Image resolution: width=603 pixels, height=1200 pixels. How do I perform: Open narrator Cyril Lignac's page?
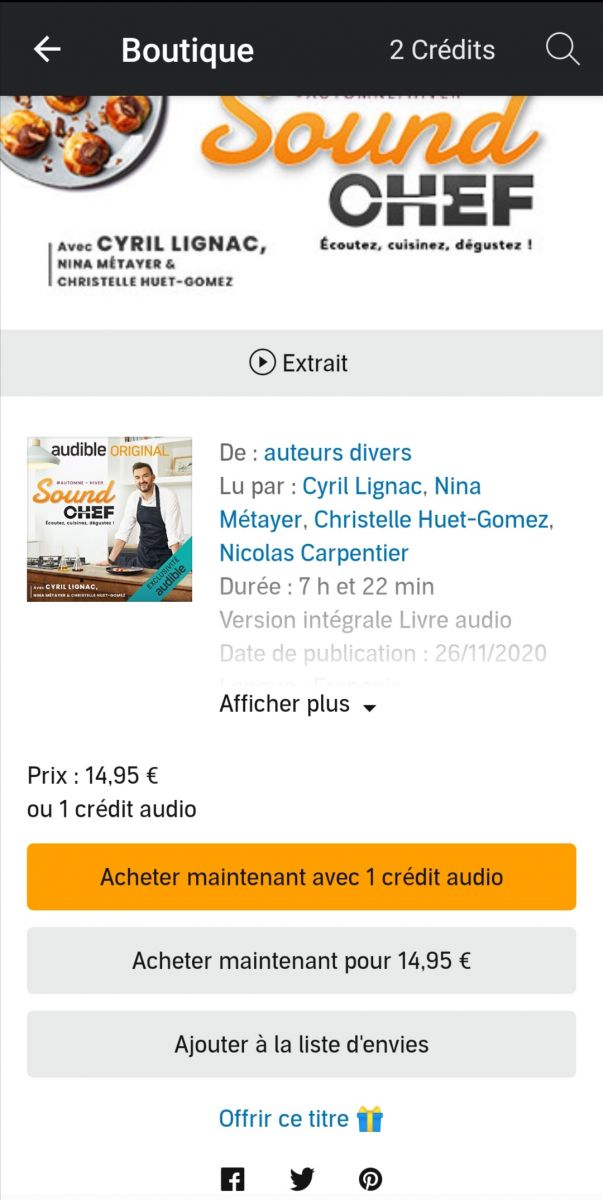coord(364,487)
